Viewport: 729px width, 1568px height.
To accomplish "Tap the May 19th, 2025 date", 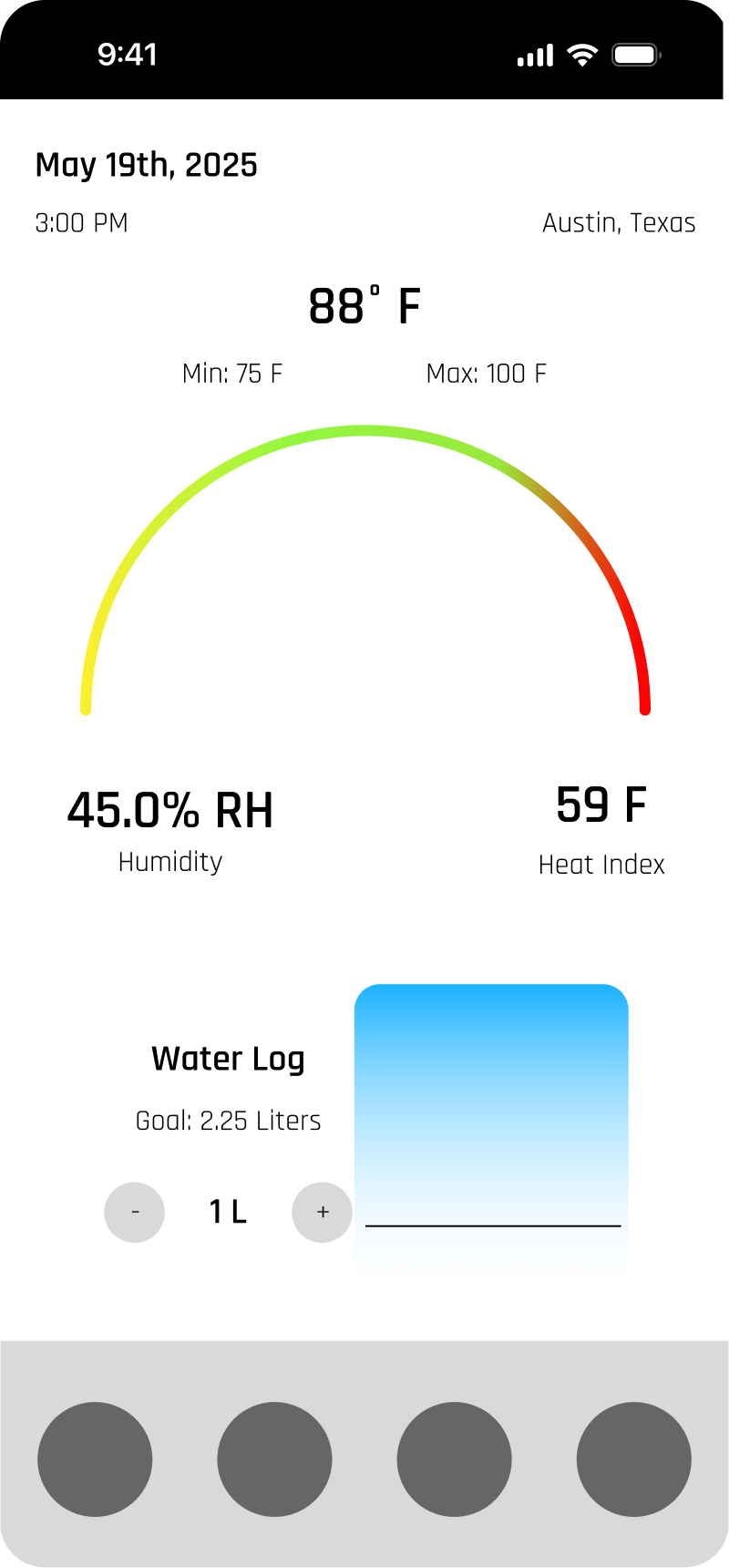I will tap(146, 165).
